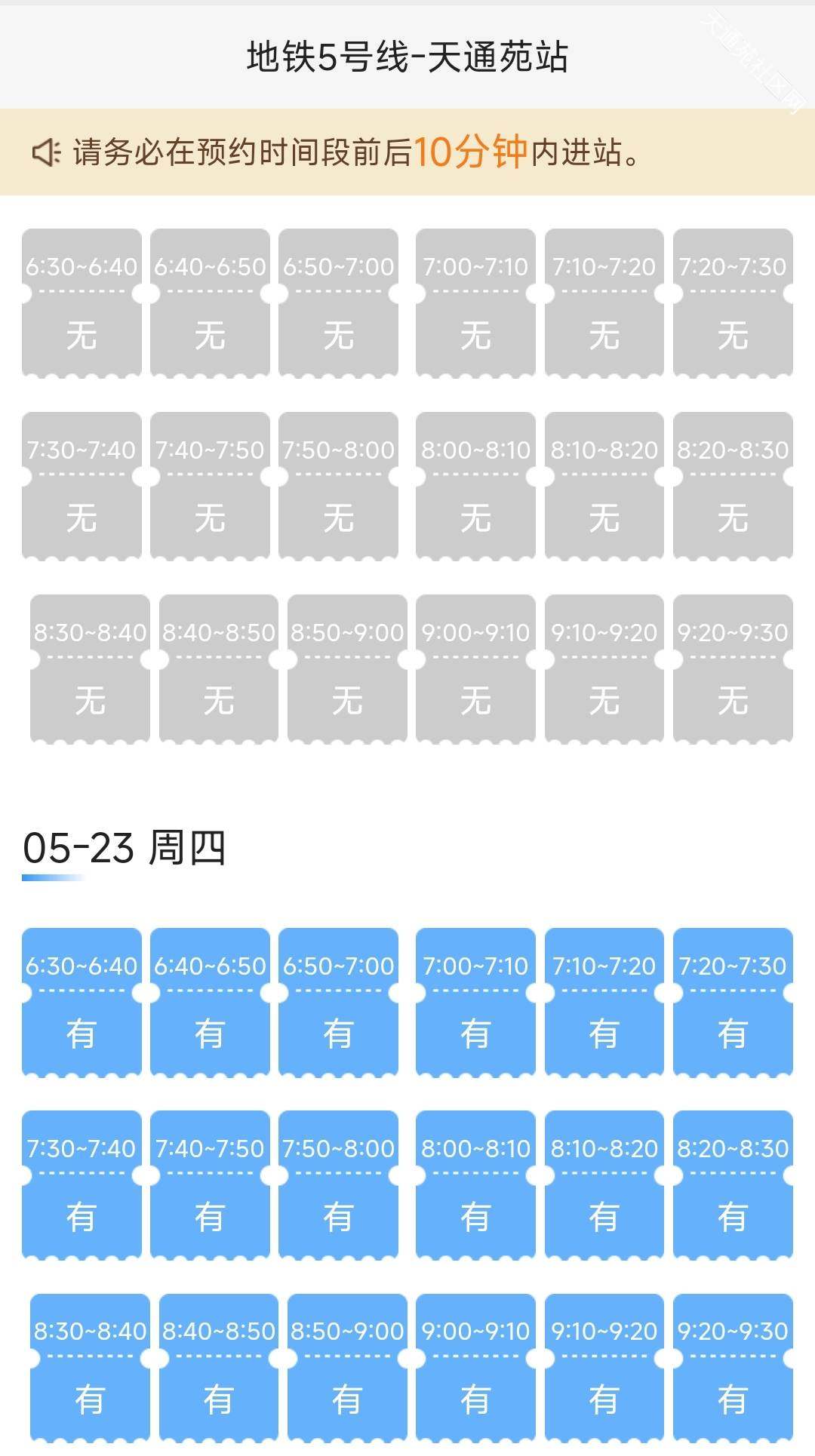Choose the 05-23 8:50~9:00 slot
The width and height of the screenshot is (815, 1456).
(347, 1368)
